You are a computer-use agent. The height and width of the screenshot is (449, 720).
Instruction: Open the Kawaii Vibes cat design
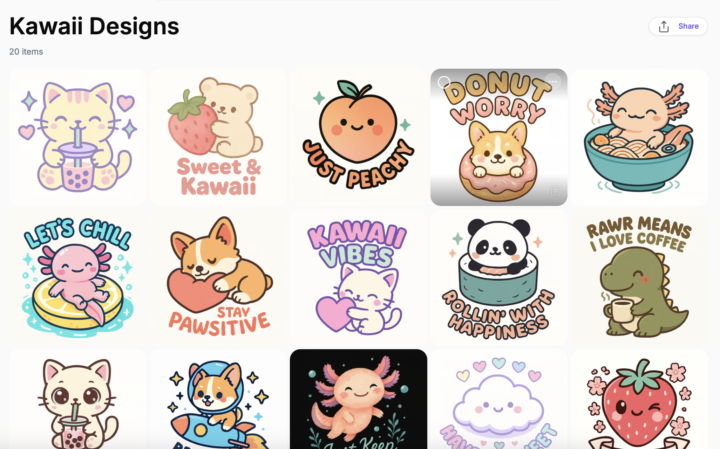point(358,277)
